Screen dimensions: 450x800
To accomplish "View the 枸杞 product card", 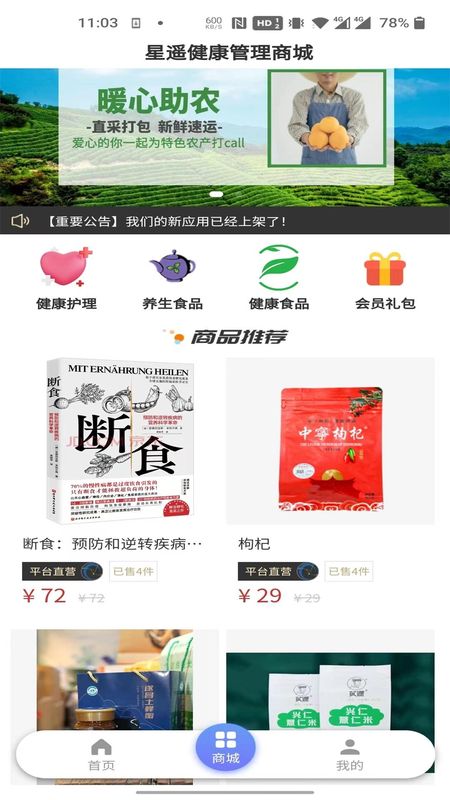I will pos(331,482).
